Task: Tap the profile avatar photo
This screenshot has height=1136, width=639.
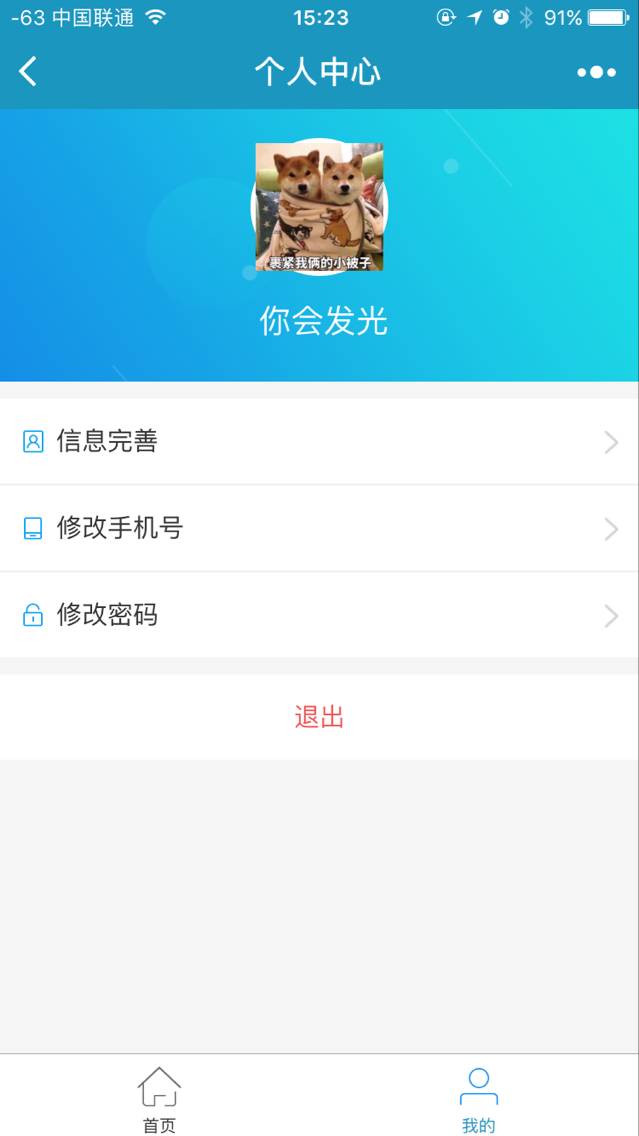Action: pos(319,207)
